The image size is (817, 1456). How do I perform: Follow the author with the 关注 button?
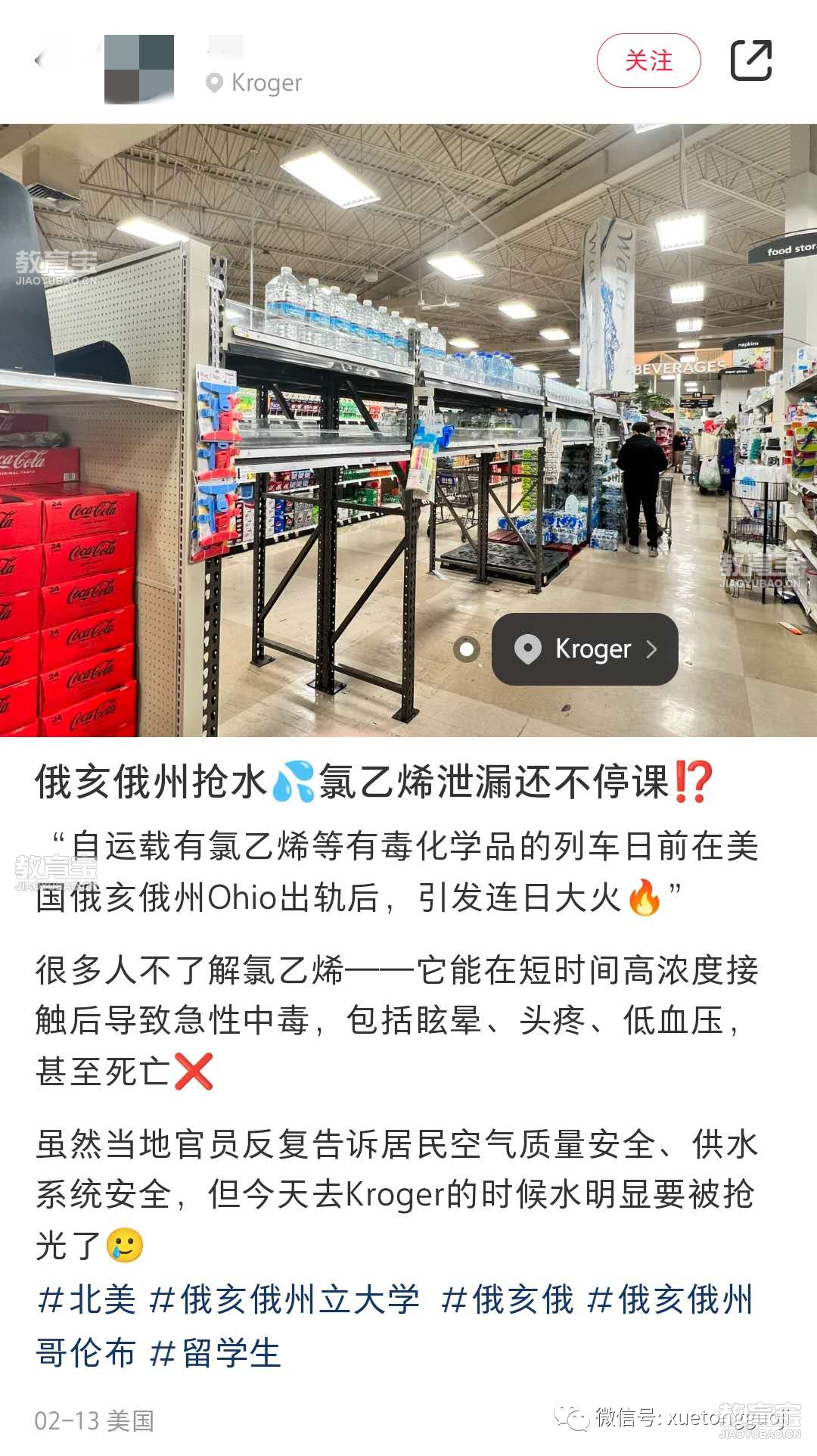[648, 61]
